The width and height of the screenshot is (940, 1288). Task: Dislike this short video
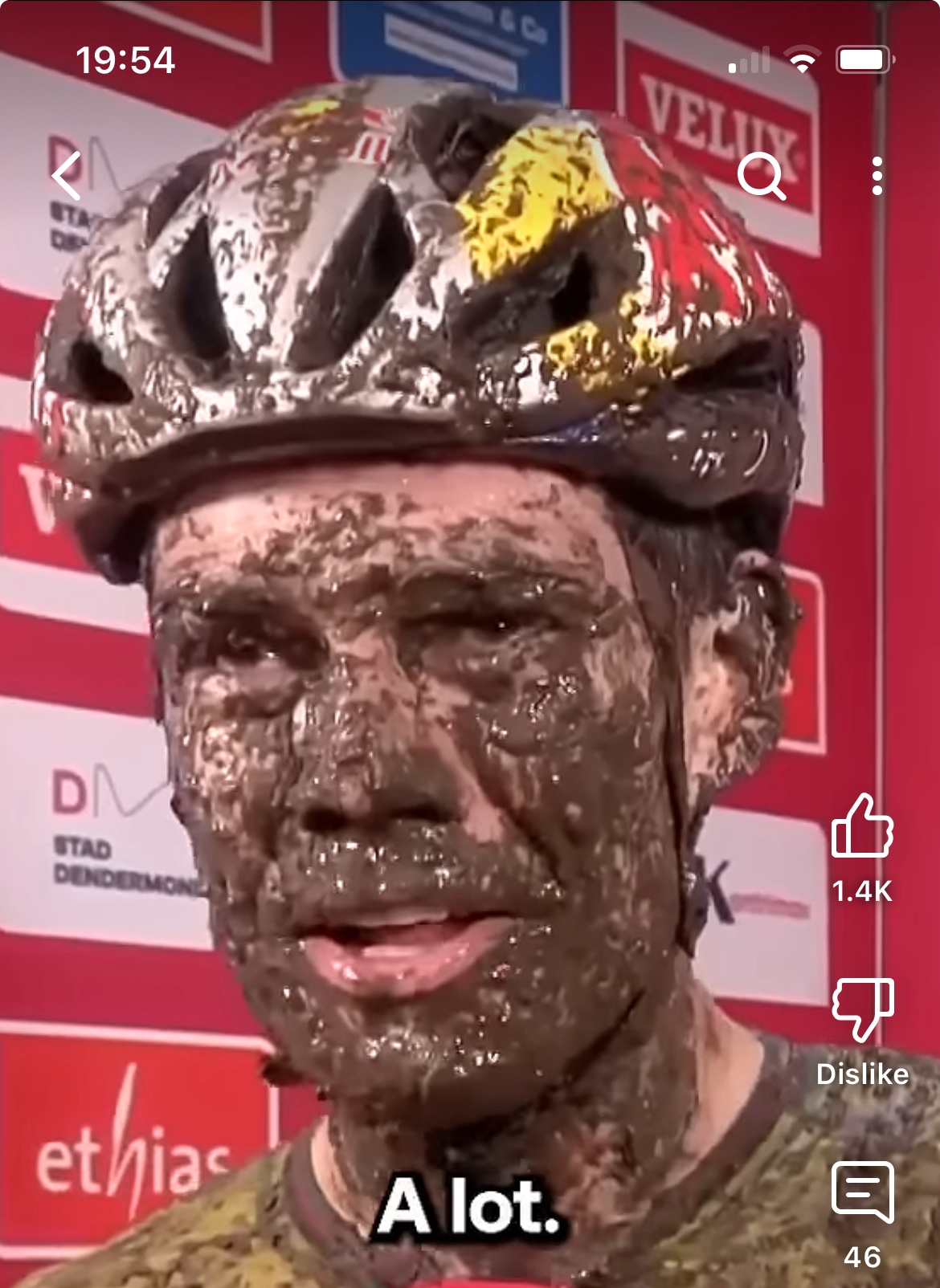(862, 1009)
